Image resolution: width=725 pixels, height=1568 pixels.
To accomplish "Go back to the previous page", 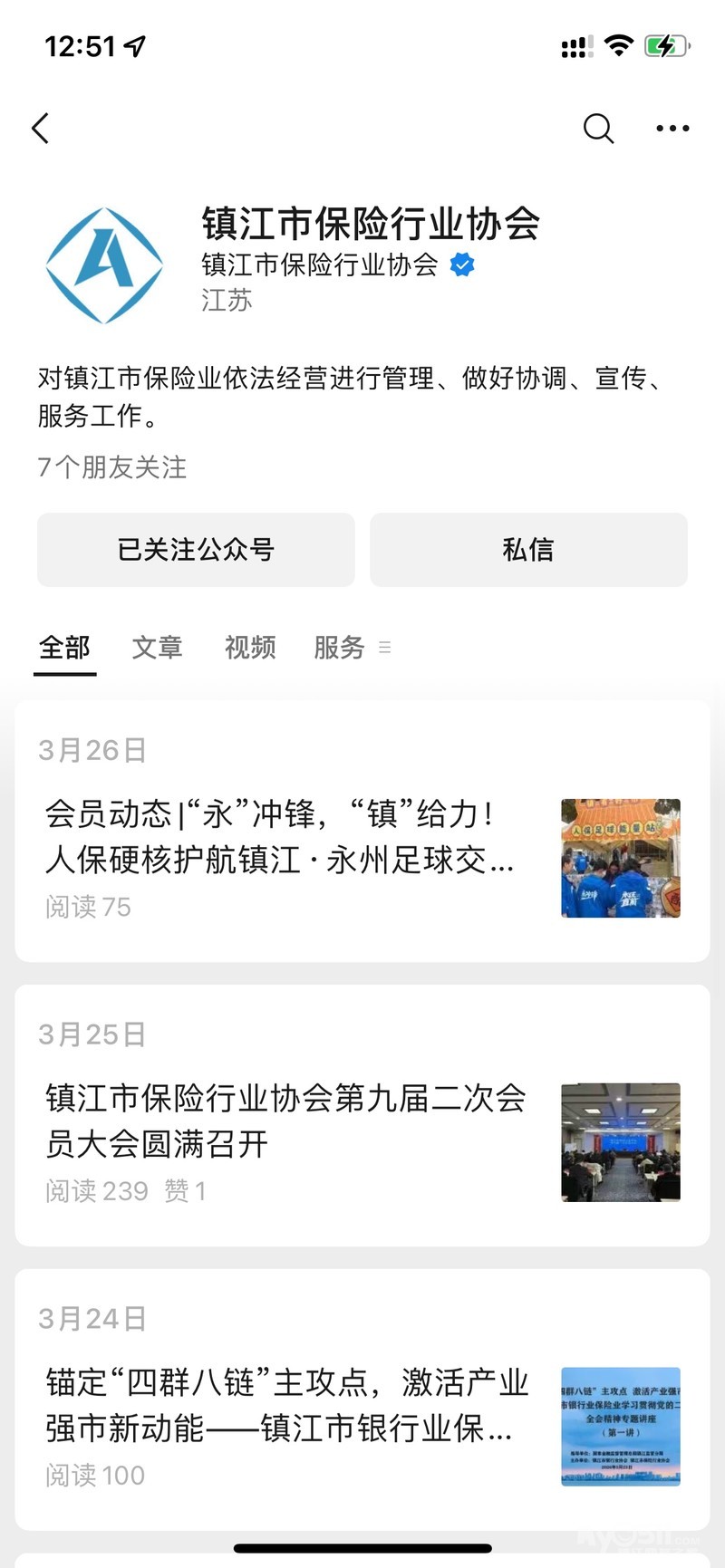I will (x=41, y=129).
